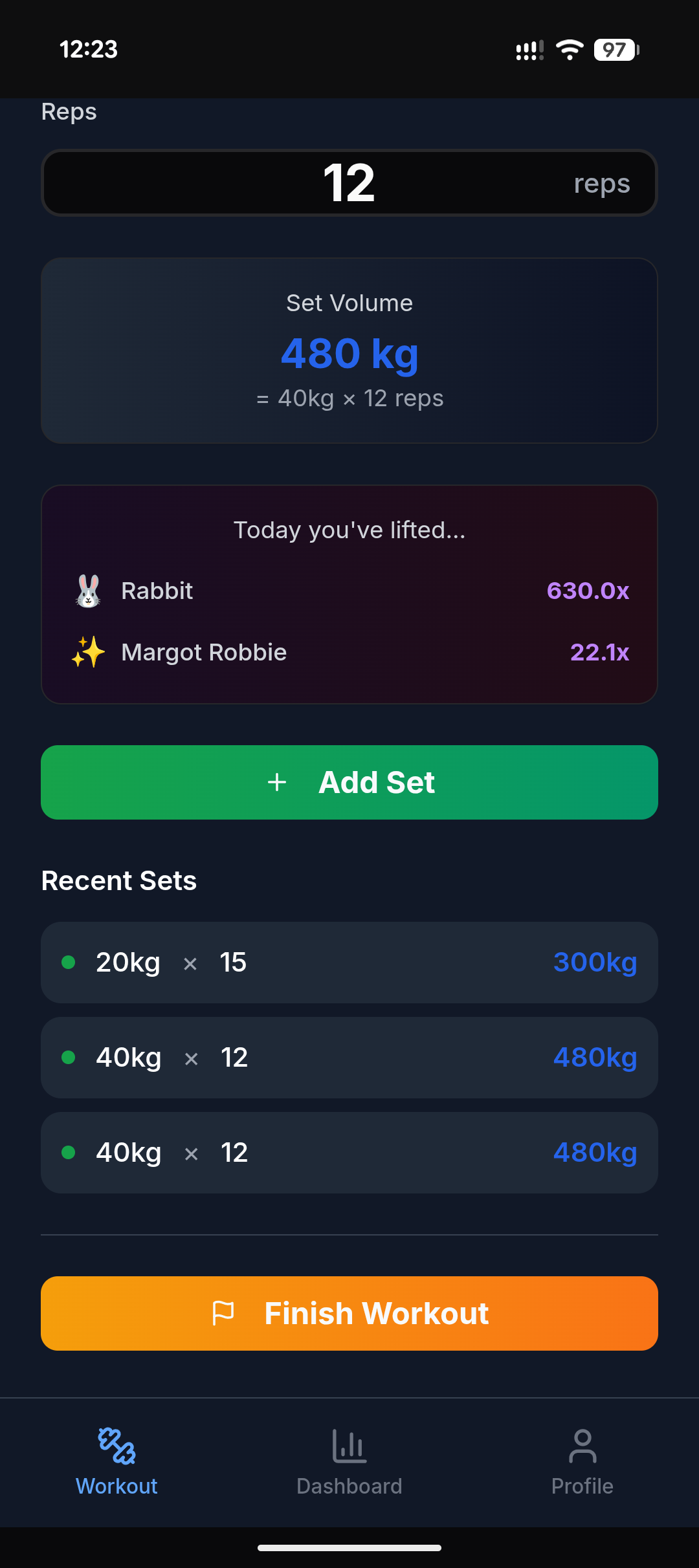The width and height of the screenshot is (699, 1568).
Task: Tap Finish Workout to end the session
Action: [x=349, y=1313]
